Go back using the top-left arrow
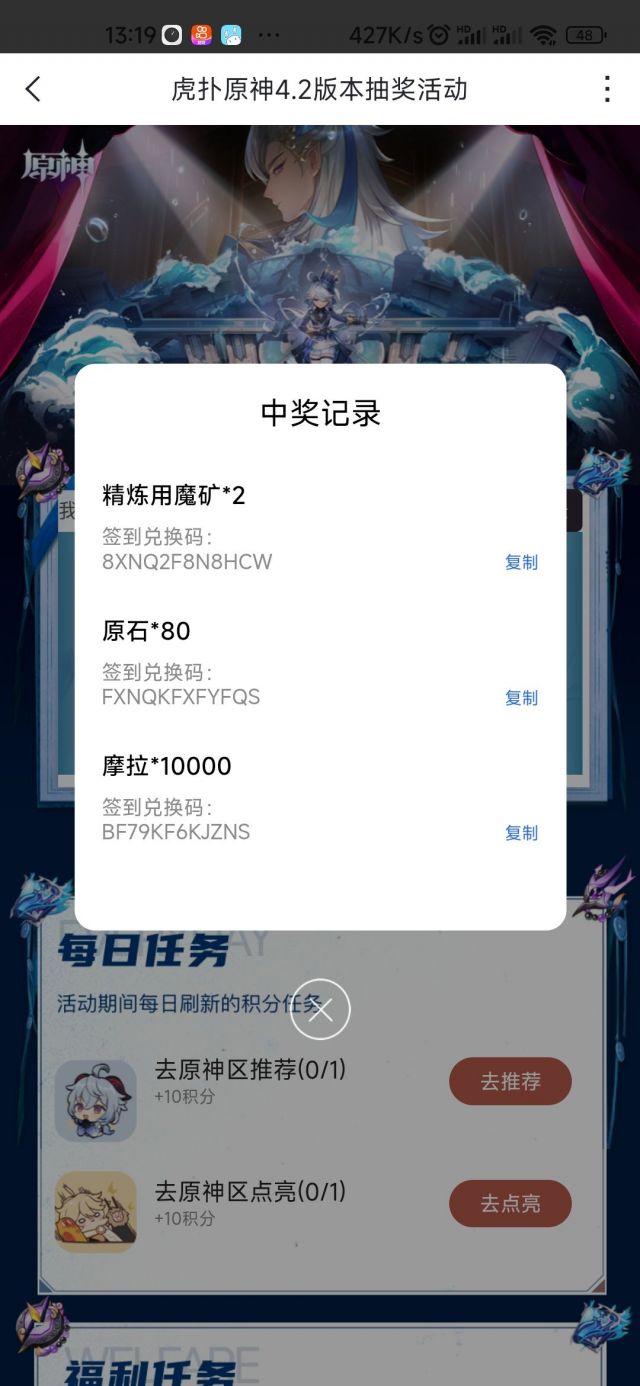 [x=33, y=89]
